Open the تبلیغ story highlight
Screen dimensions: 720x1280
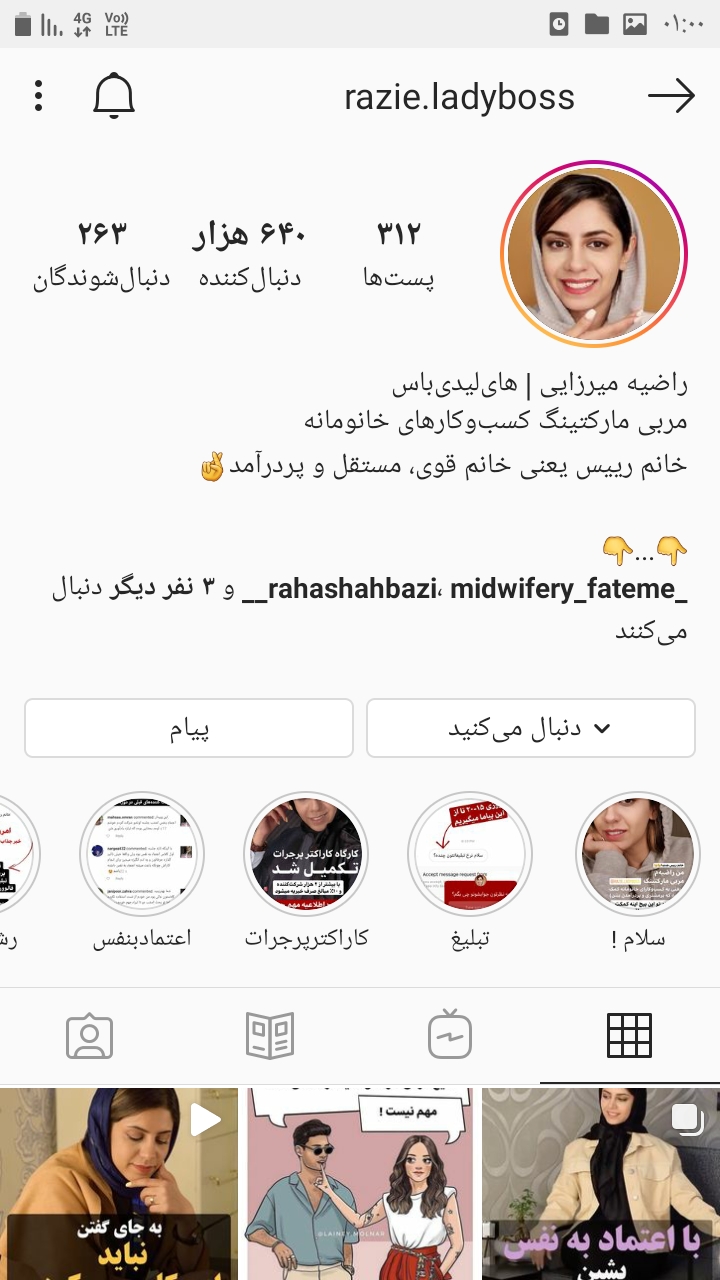click(x=470, y=854)
